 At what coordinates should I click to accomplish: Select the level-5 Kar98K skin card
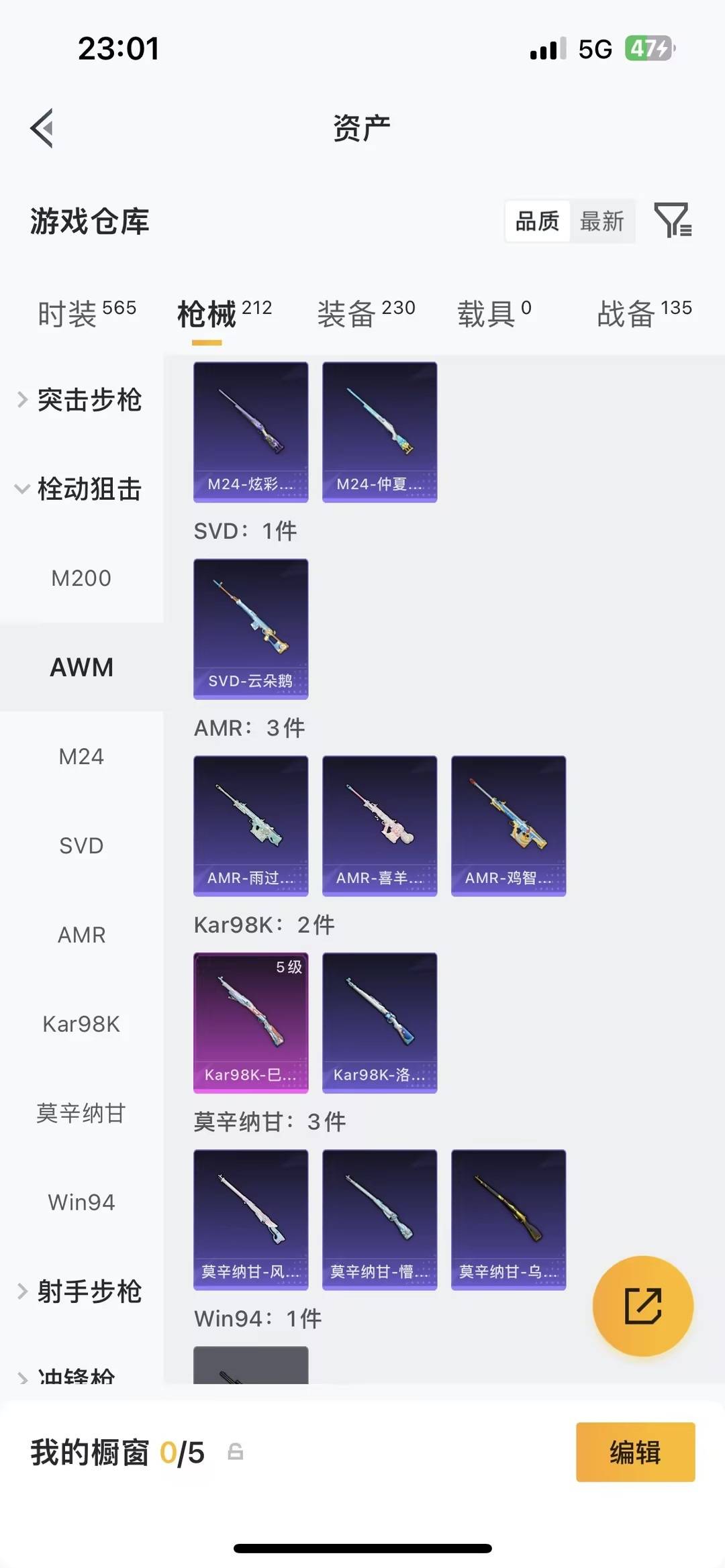click(x=250, y=1021)
